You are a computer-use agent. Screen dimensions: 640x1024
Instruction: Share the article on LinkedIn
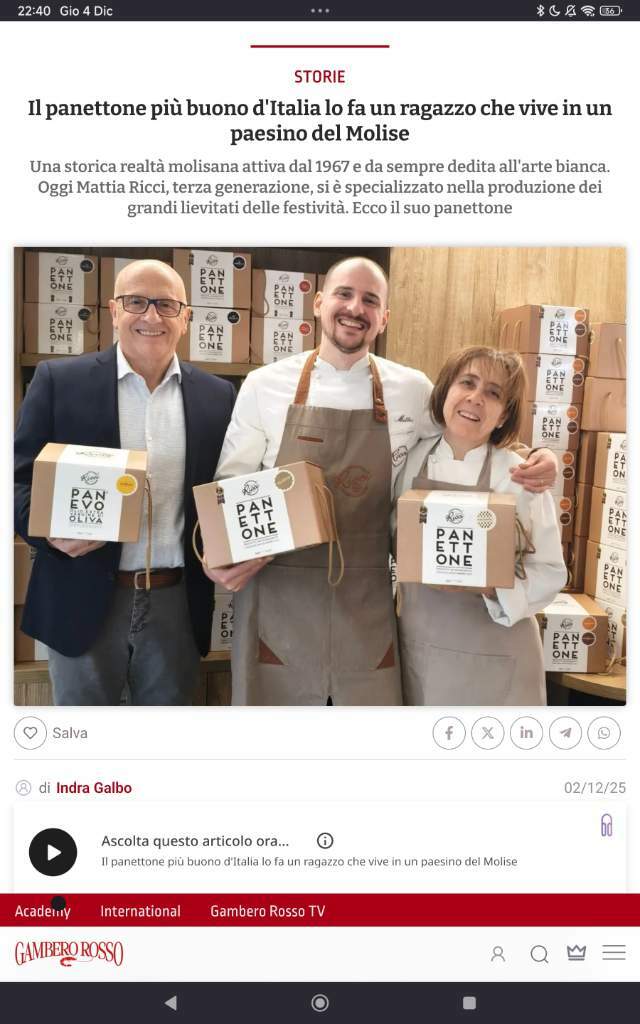click(x=526, y=733)
